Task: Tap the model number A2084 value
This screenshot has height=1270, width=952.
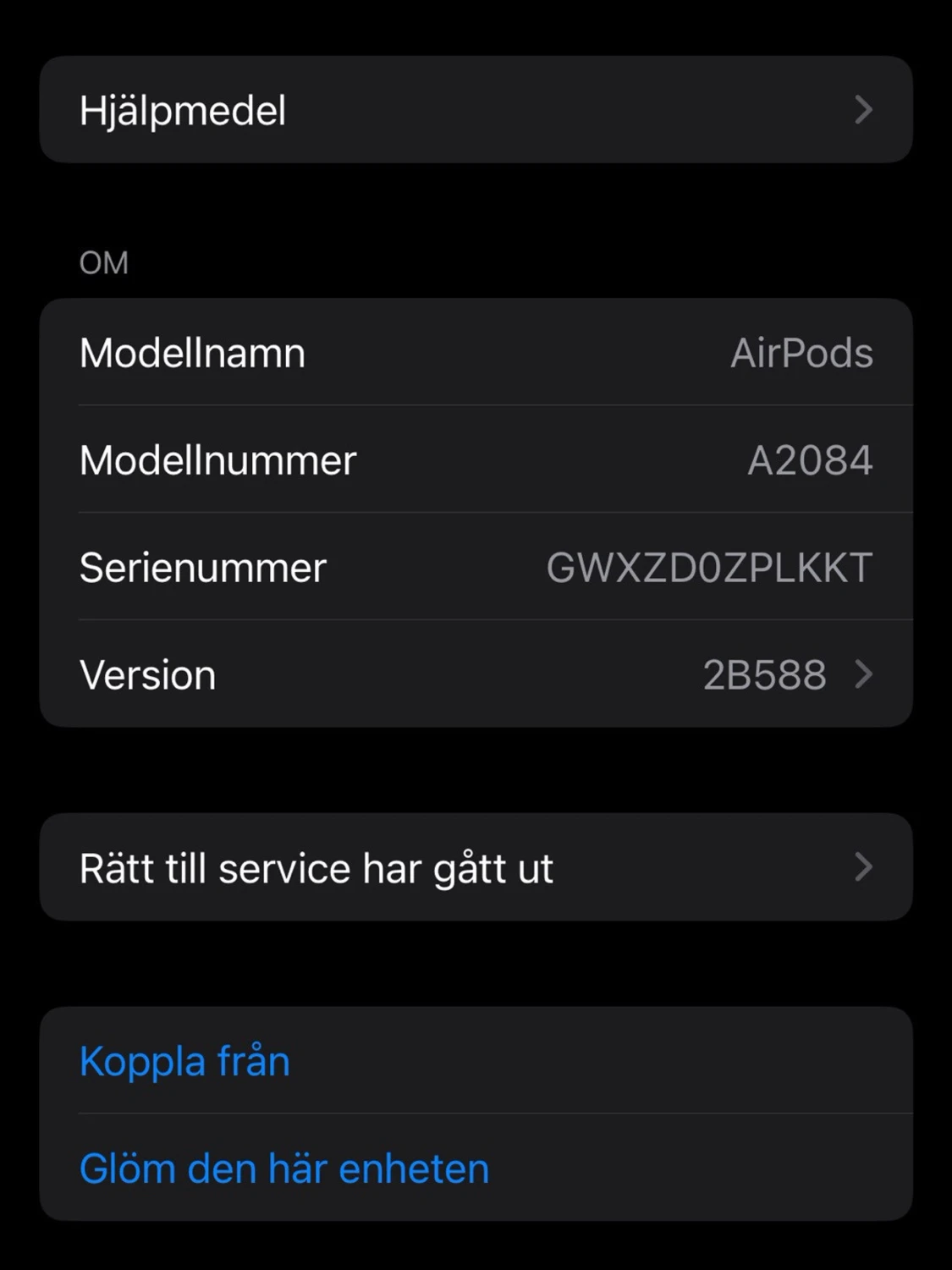Action: click(811, 459)
